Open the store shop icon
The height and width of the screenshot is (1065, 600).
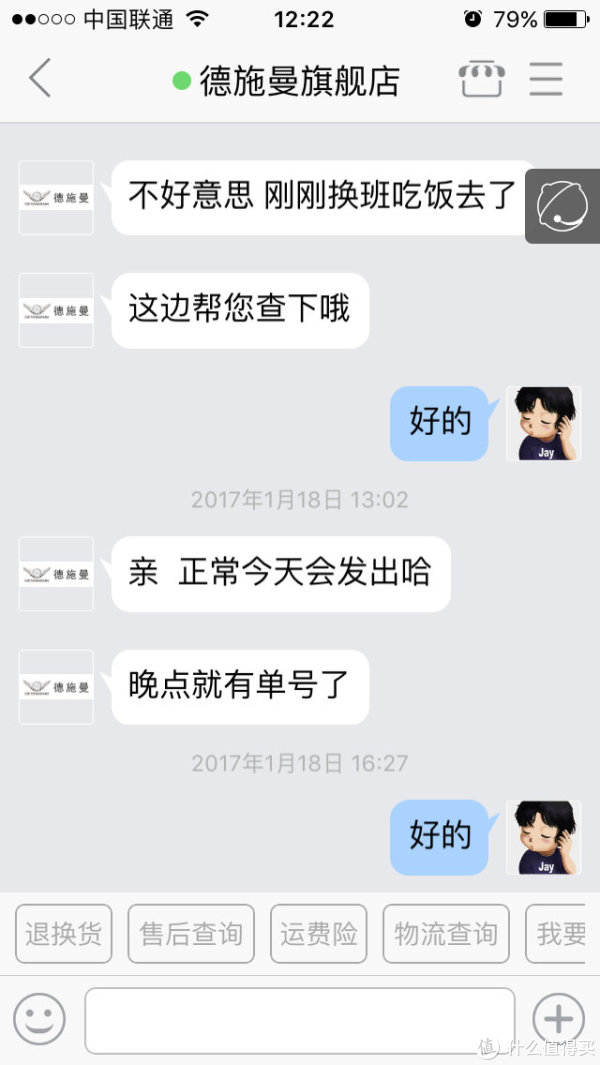tap(481, 79)
